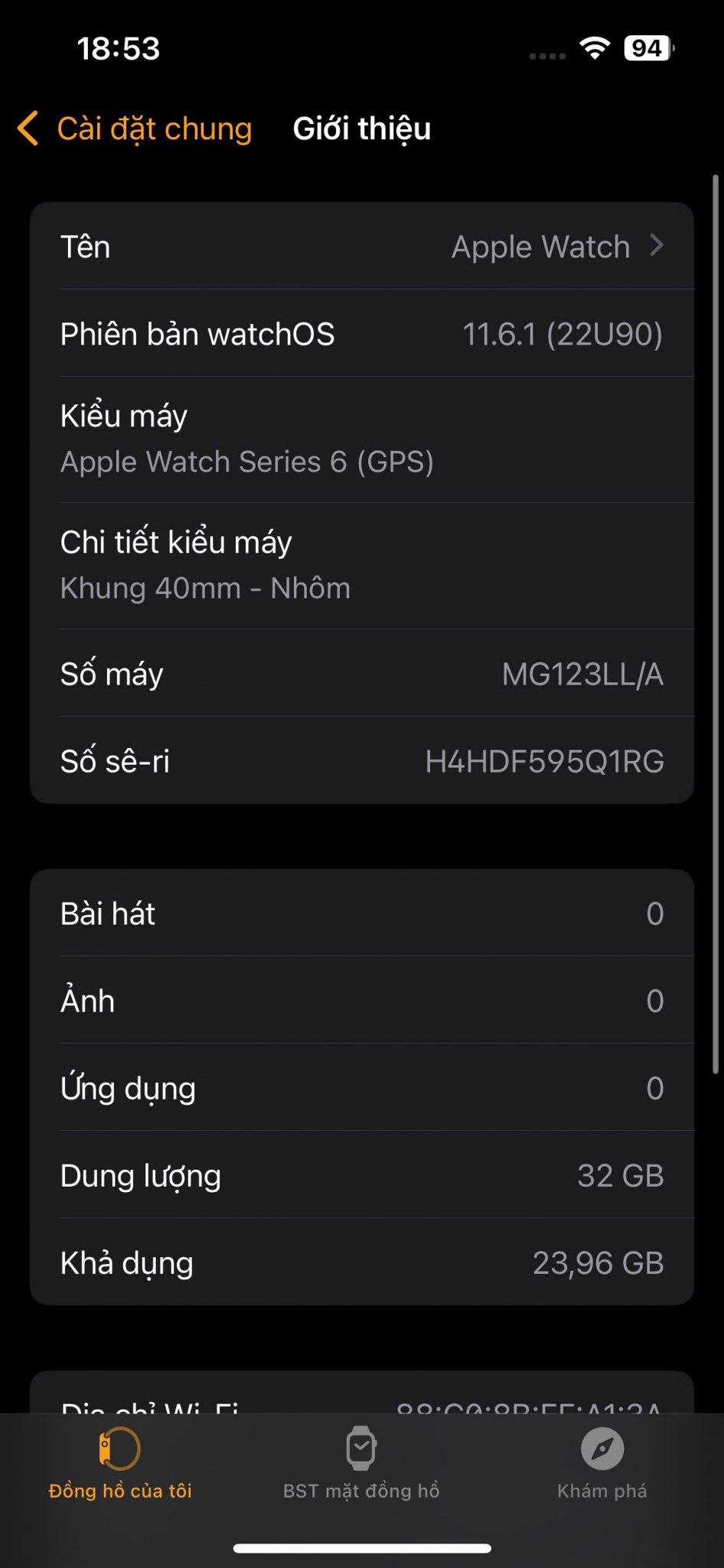The width and height of the screenshot is (724, 1568).
Task: Open the Tên row to rename the watch
Action: click(361, 247)
